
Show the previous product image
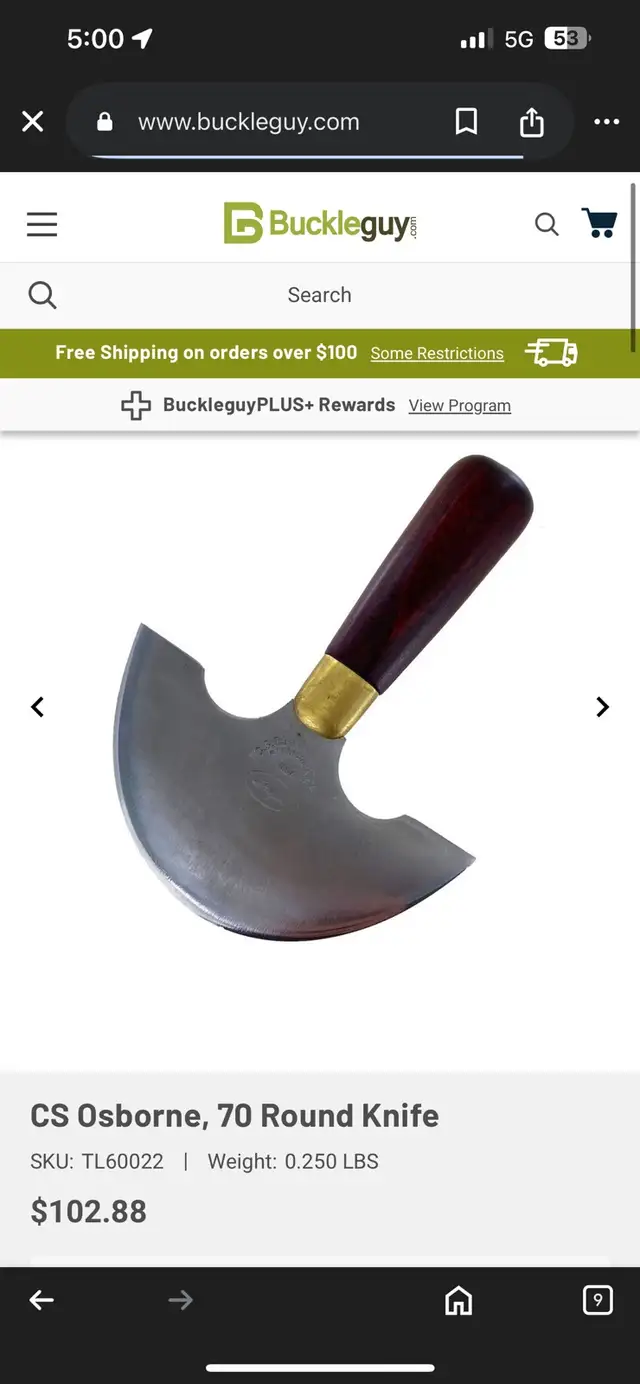(38, 707)
